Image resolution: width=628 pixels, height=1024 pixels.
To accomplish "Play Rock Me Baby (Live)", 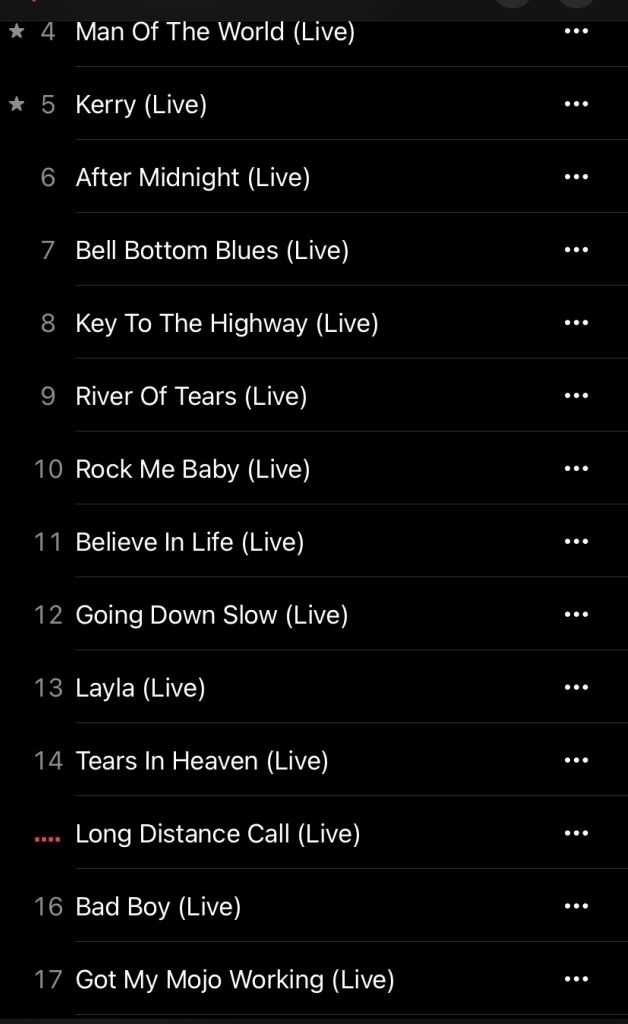I will [x=192, y=469].
